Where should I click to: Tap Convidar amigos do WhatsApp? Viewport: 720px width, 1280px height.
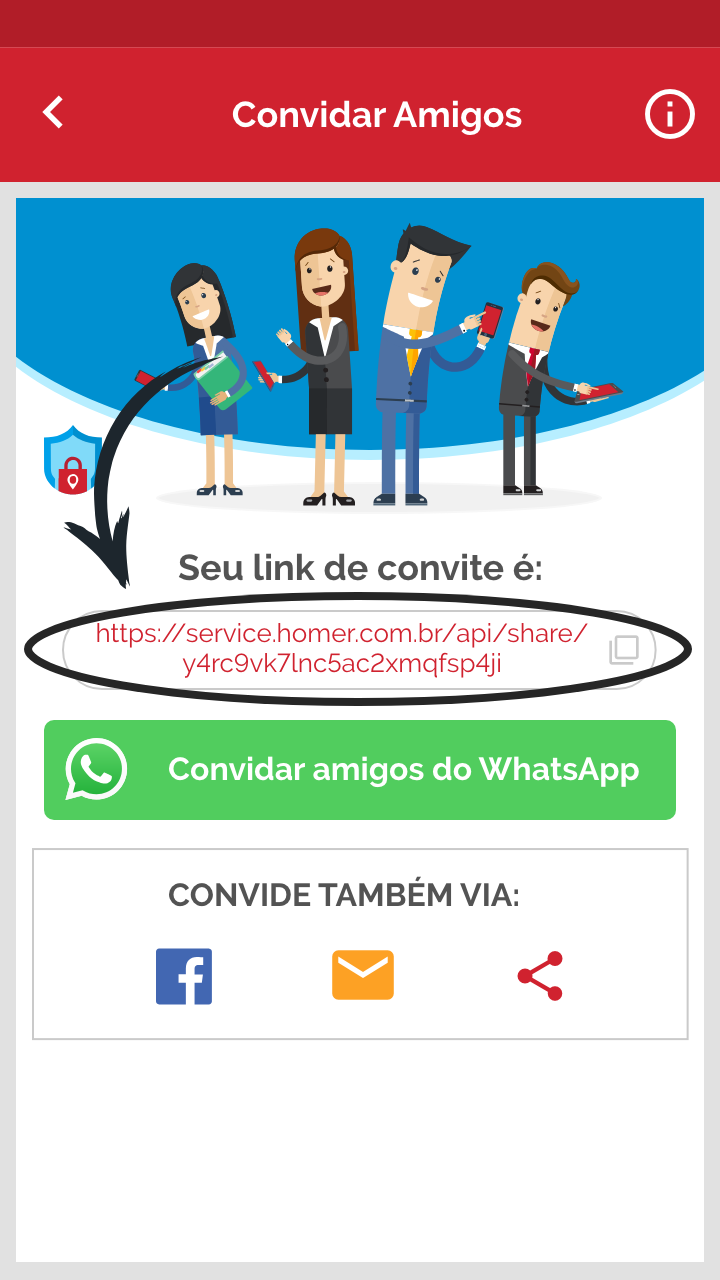pos(360,770)
